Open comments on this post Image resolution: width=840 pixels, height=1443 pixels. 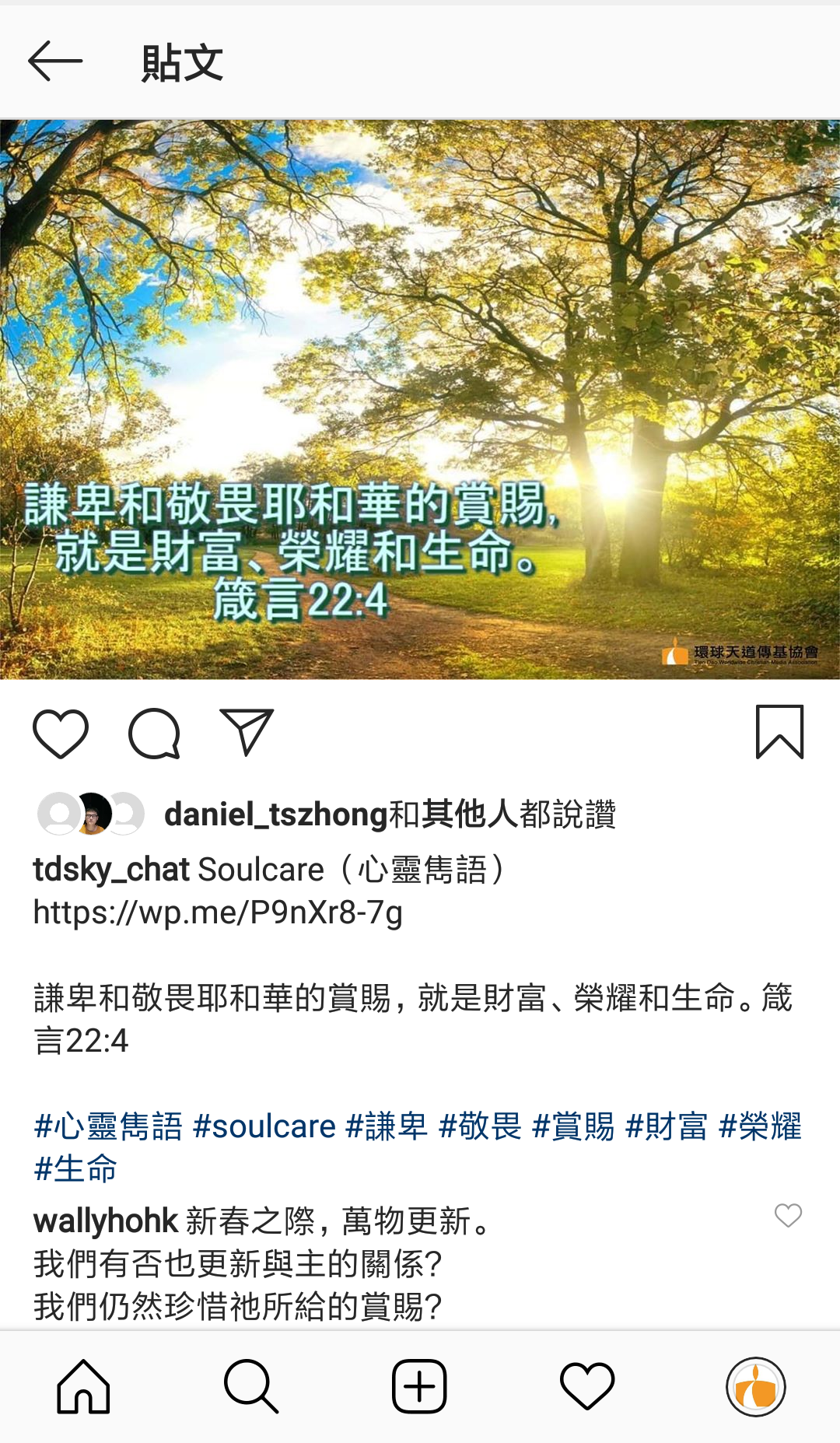[154, 733]
